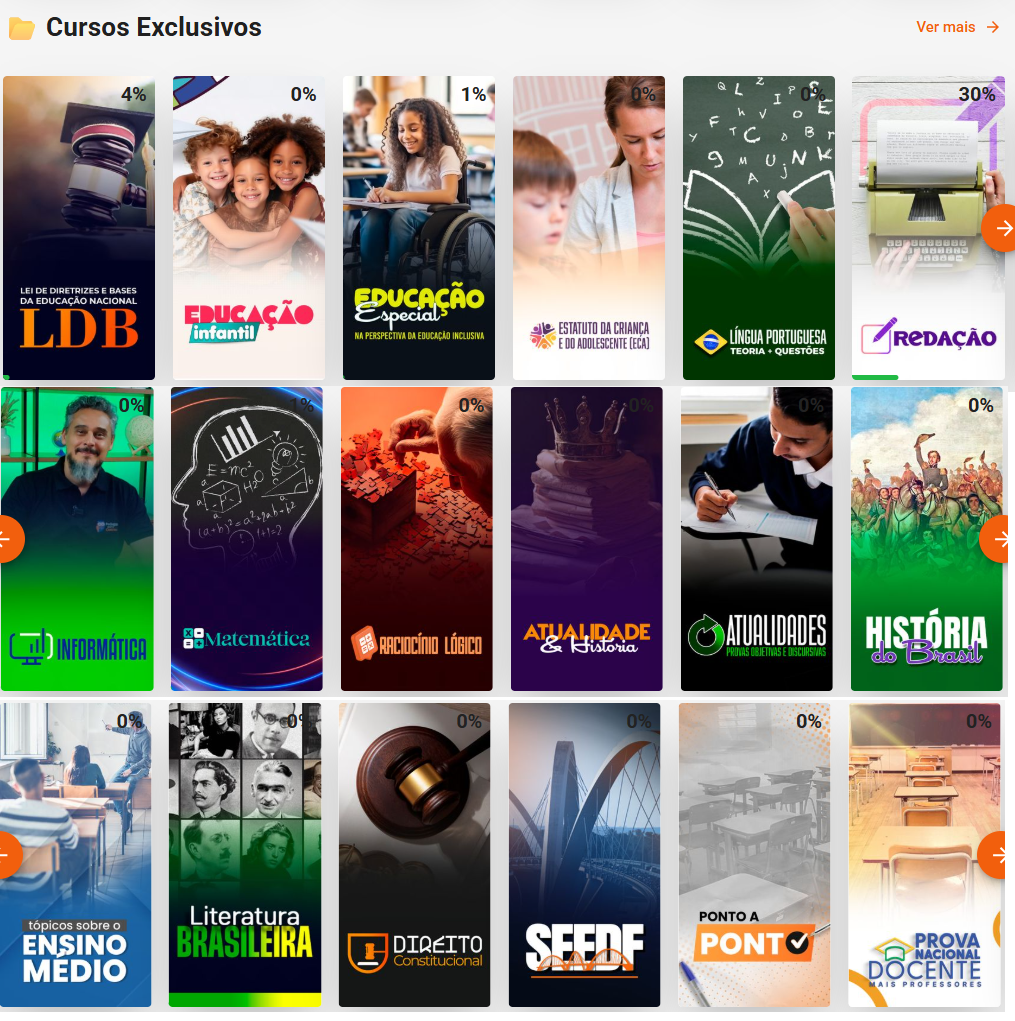Open the Direito Constitucional course
1015x1021 pixels.
pyautogui.click(x=415, y=855)
